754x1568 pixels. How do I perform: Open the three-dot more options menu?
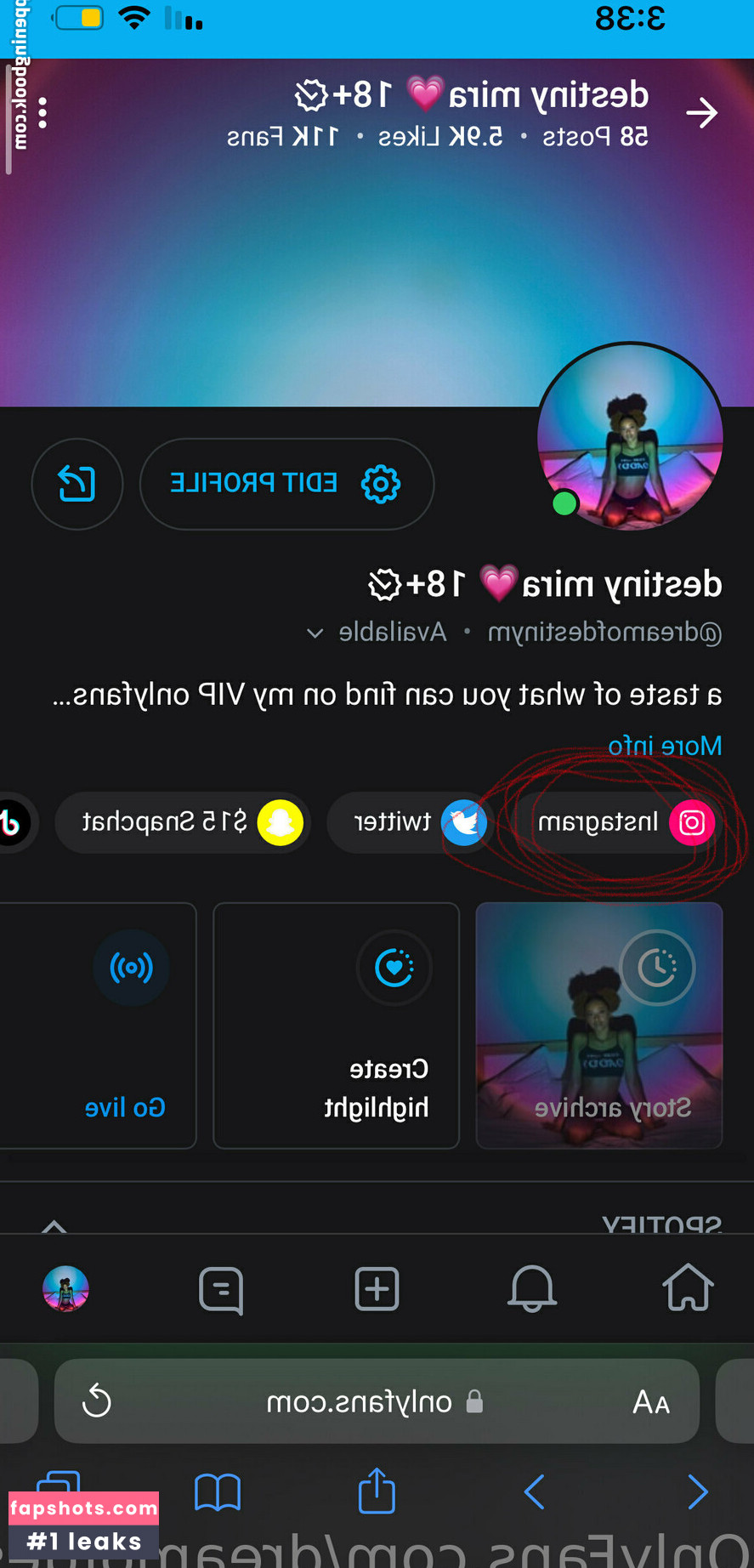pos(41,111)
